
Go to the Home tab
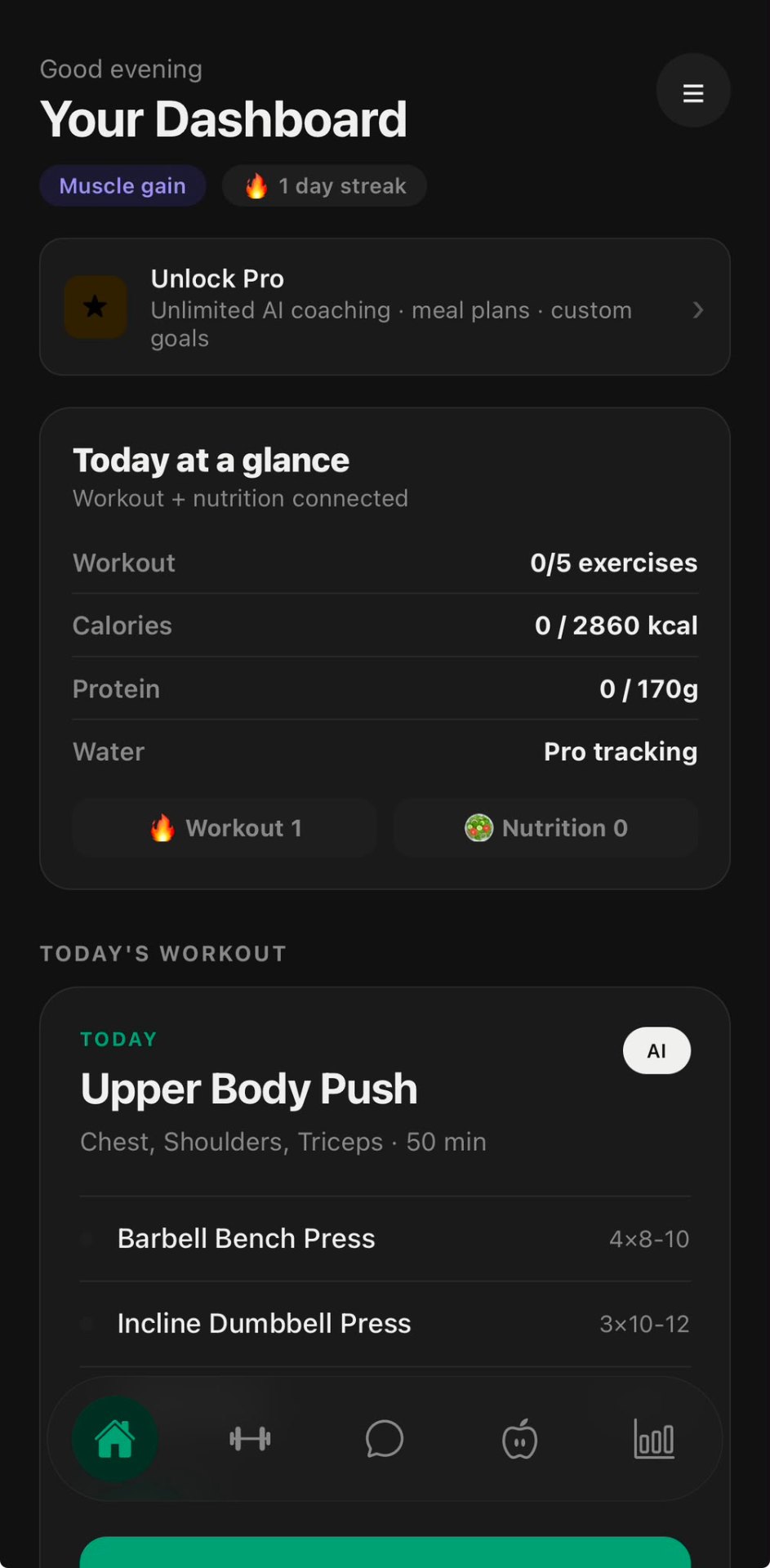point(115,1439)
